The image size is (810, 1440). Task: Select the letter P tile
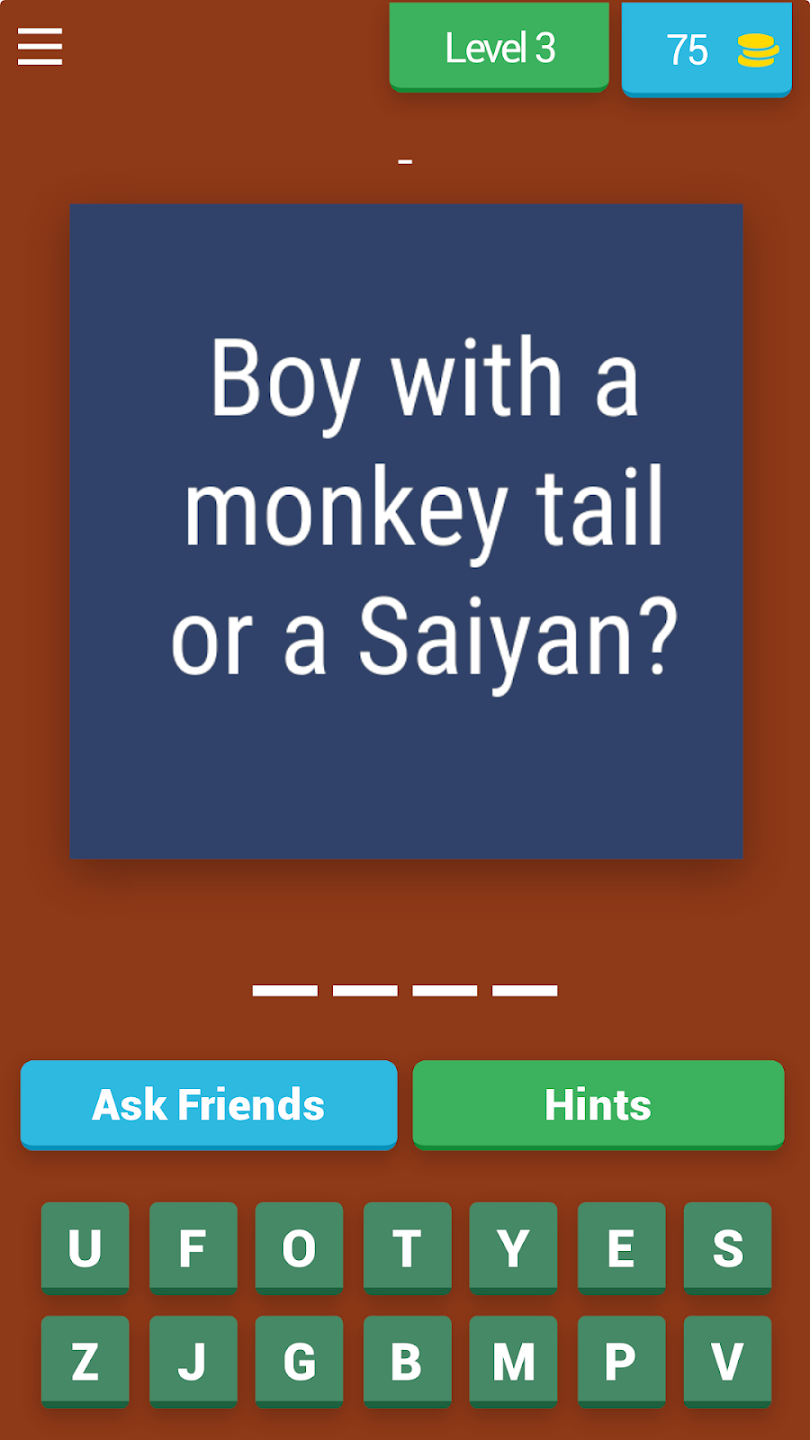click(x=621, y=1361)
